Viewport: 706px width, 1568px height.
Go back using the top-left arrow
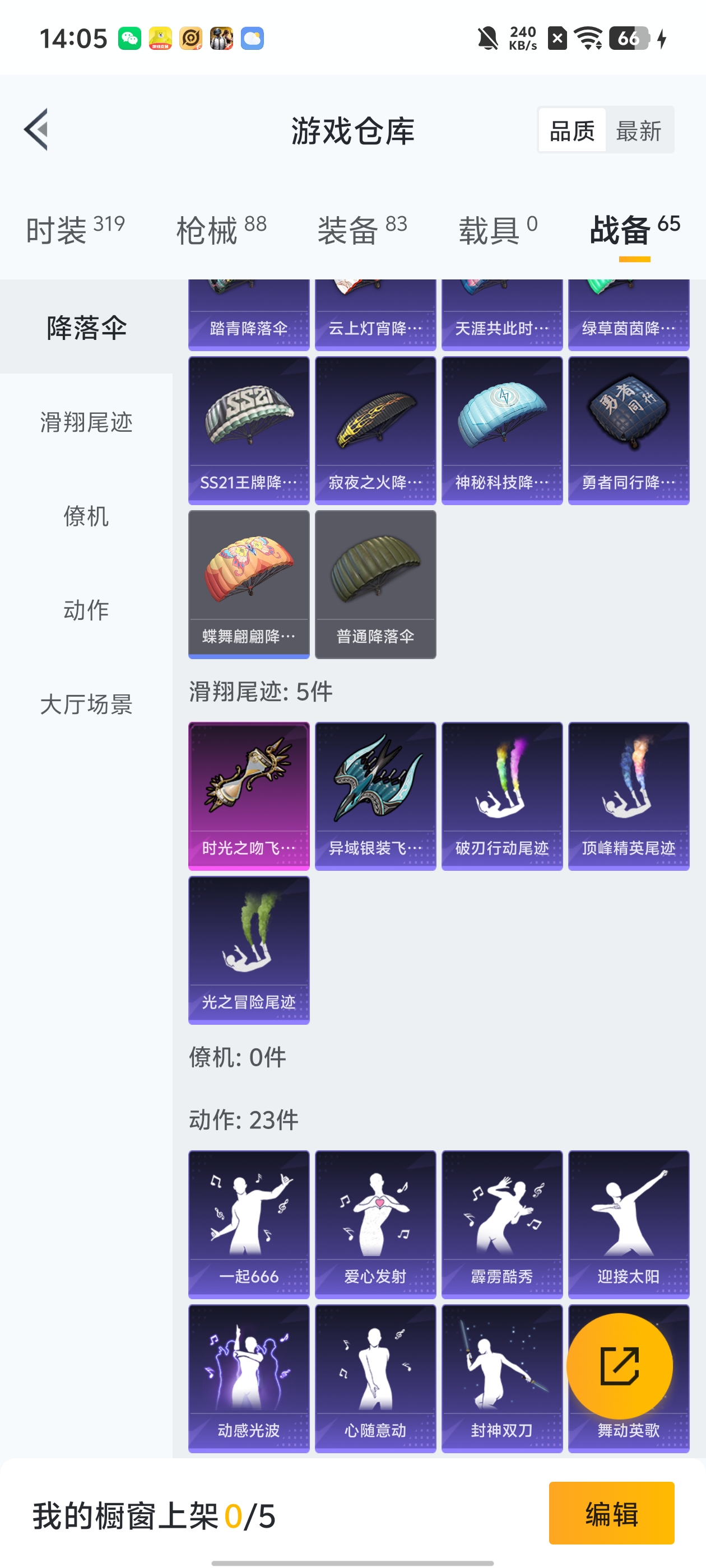pos(36,130)
